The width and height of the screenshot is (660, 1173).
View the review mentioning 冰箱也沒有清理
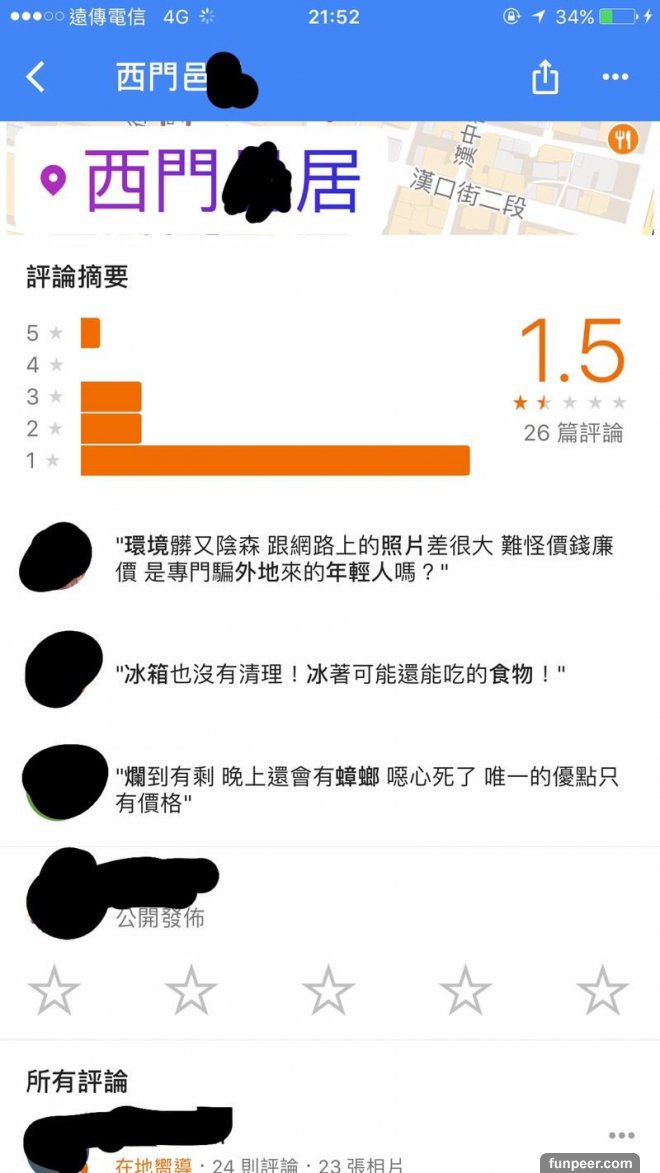340,674
